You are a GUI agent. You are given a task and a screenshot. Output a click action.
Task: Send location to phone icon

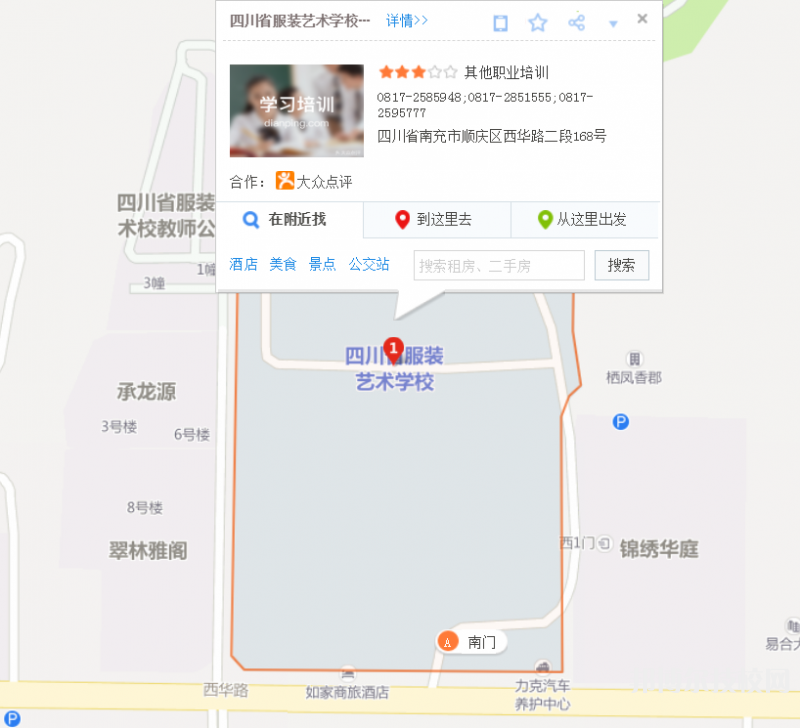tap(501, 23)
